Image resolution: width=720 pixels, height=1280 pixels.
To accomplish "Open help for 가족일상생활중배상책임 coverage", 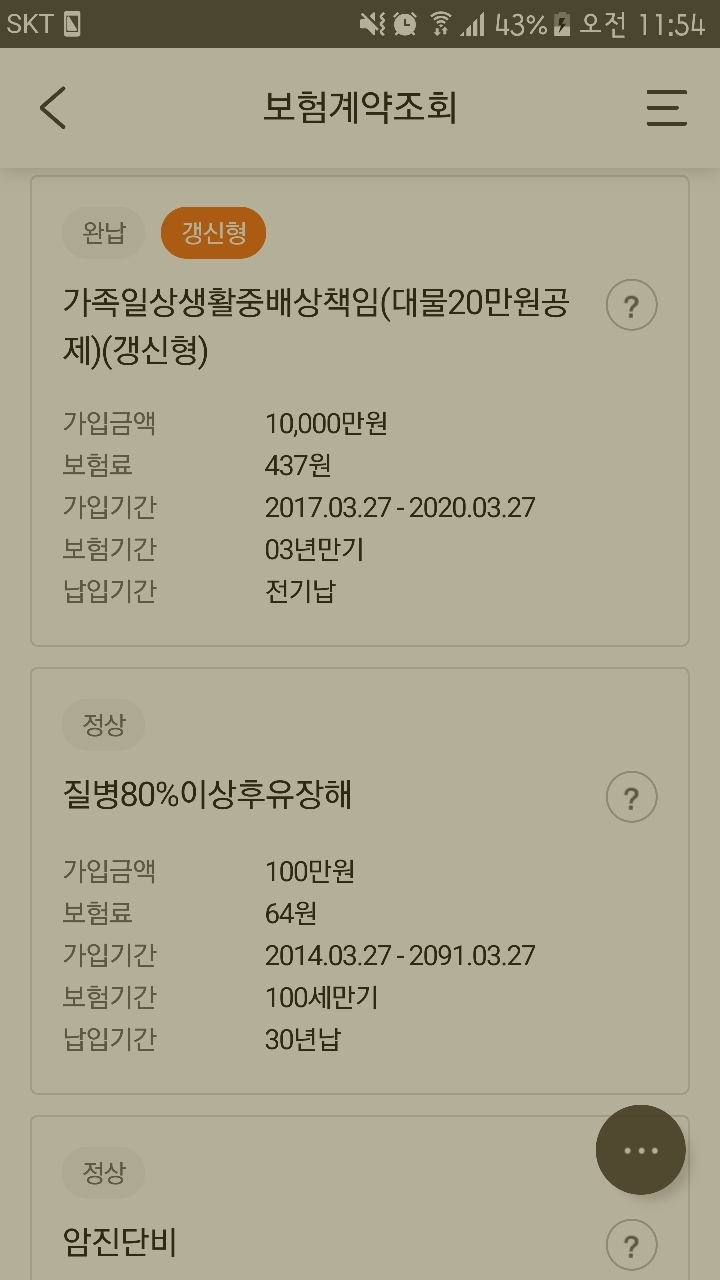I will point(631,305).
